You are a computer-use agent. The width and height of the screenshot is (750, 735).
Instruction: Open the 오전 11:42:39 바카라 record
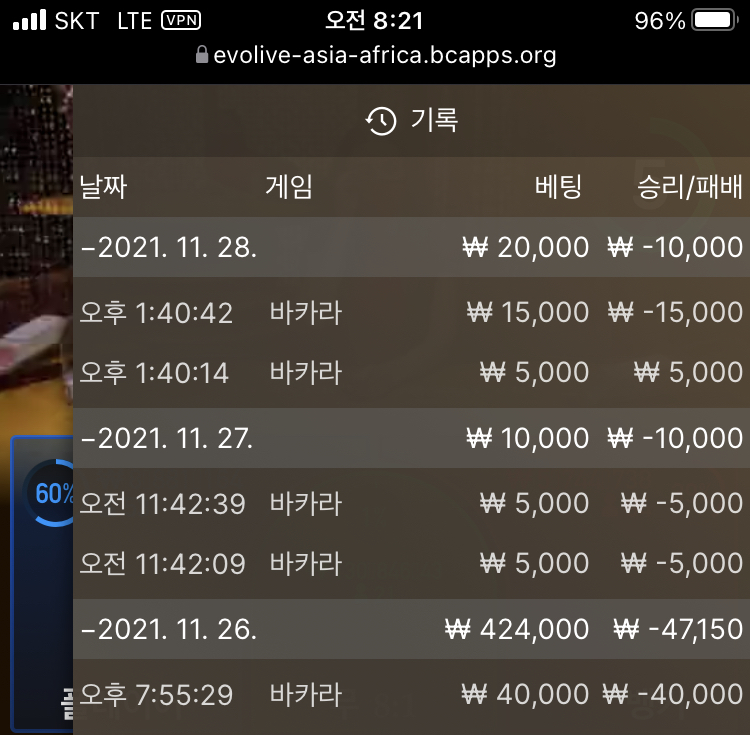(x=411, y=503)
